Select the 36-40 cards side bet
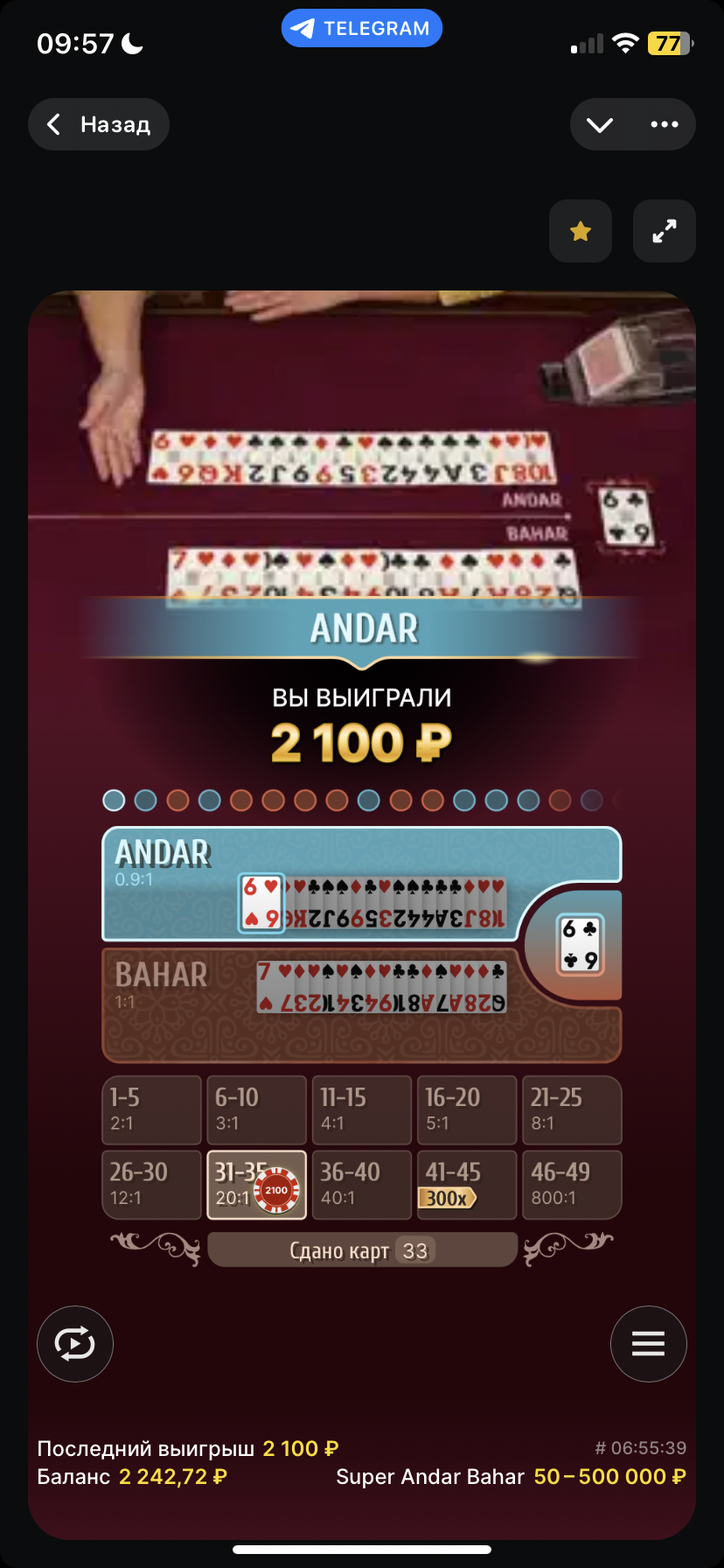The height and width of the screenshot is (1568, 724). (x=361, y=1184)
